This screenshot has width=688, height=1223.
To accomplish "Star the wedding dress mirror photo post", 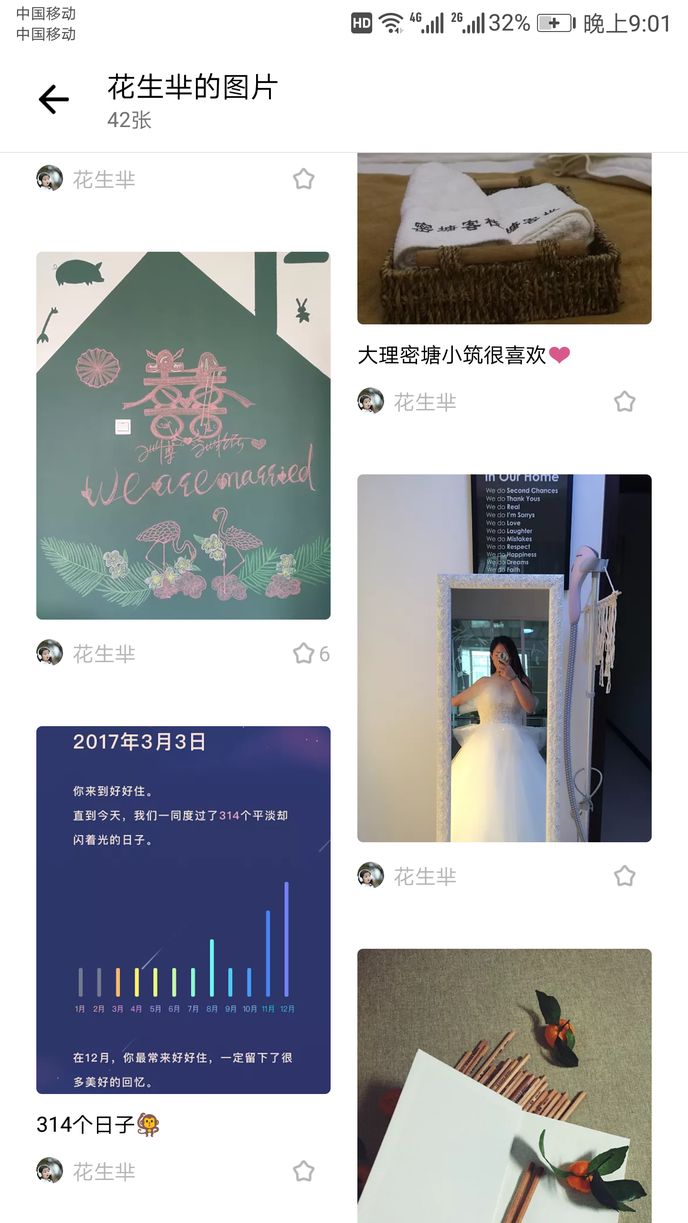I will pyautogui.click(x=624, y=876).
